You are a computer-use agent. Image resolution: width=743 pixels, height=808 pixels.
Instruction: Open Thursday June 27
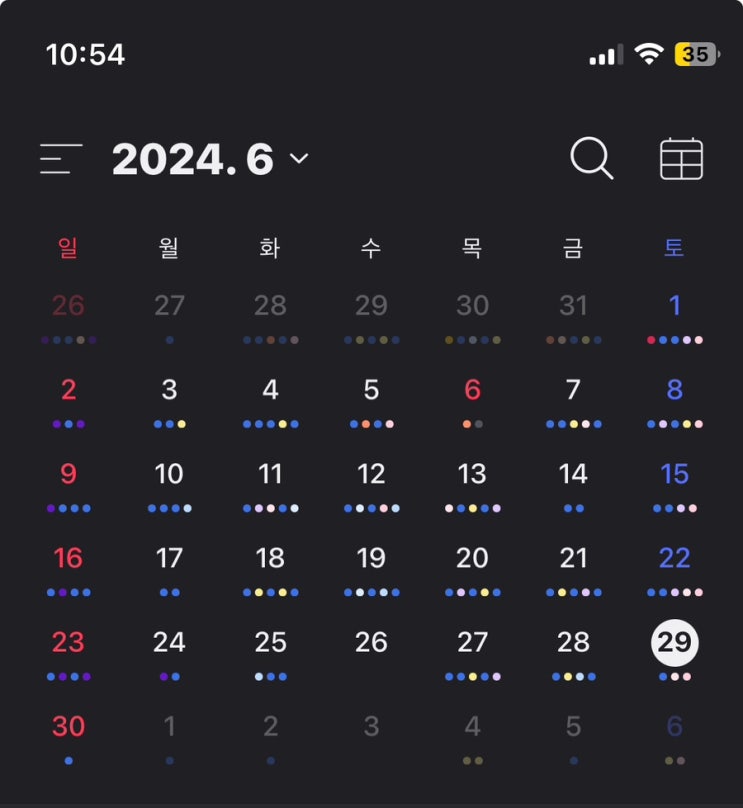coord(472,642)
